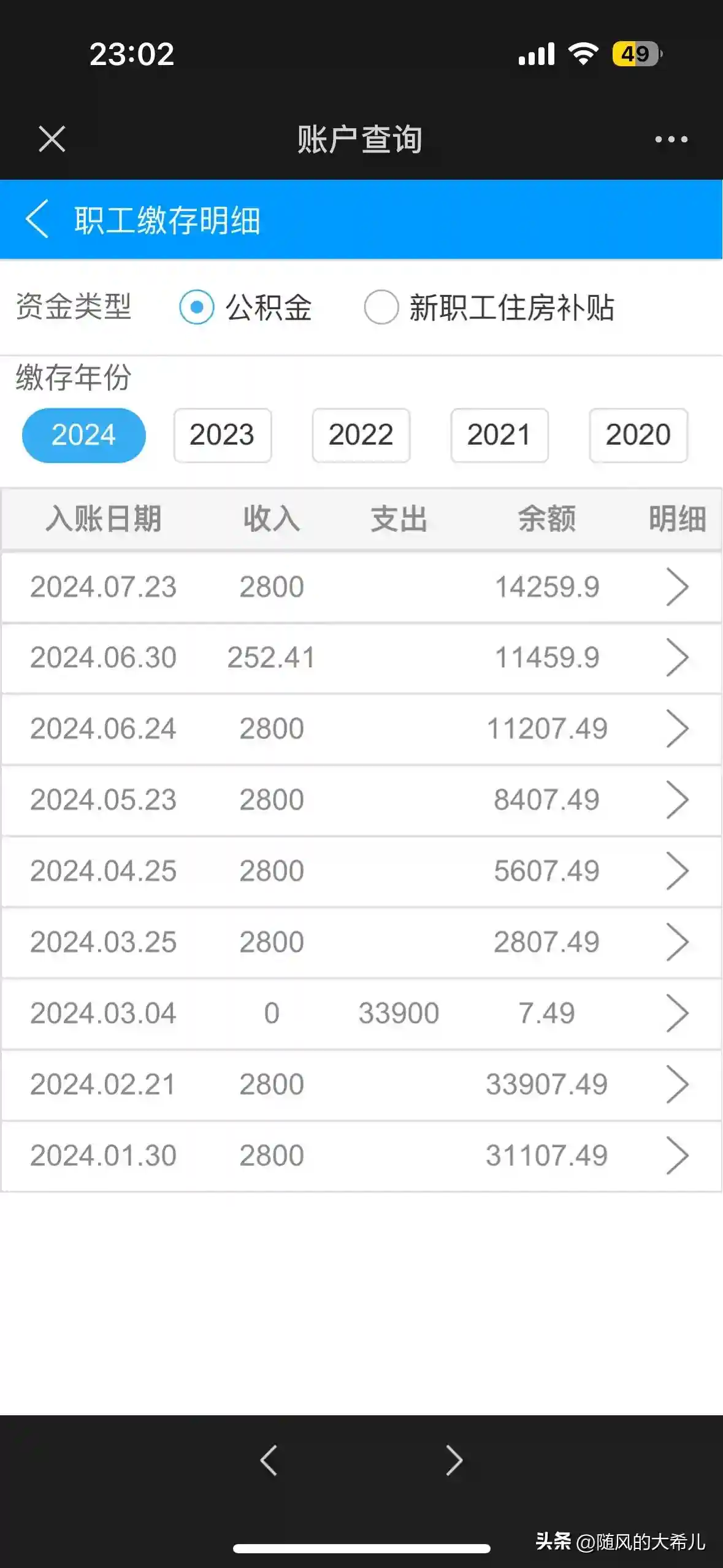Go back from 职工缴存明细

[x=37, y=219]
